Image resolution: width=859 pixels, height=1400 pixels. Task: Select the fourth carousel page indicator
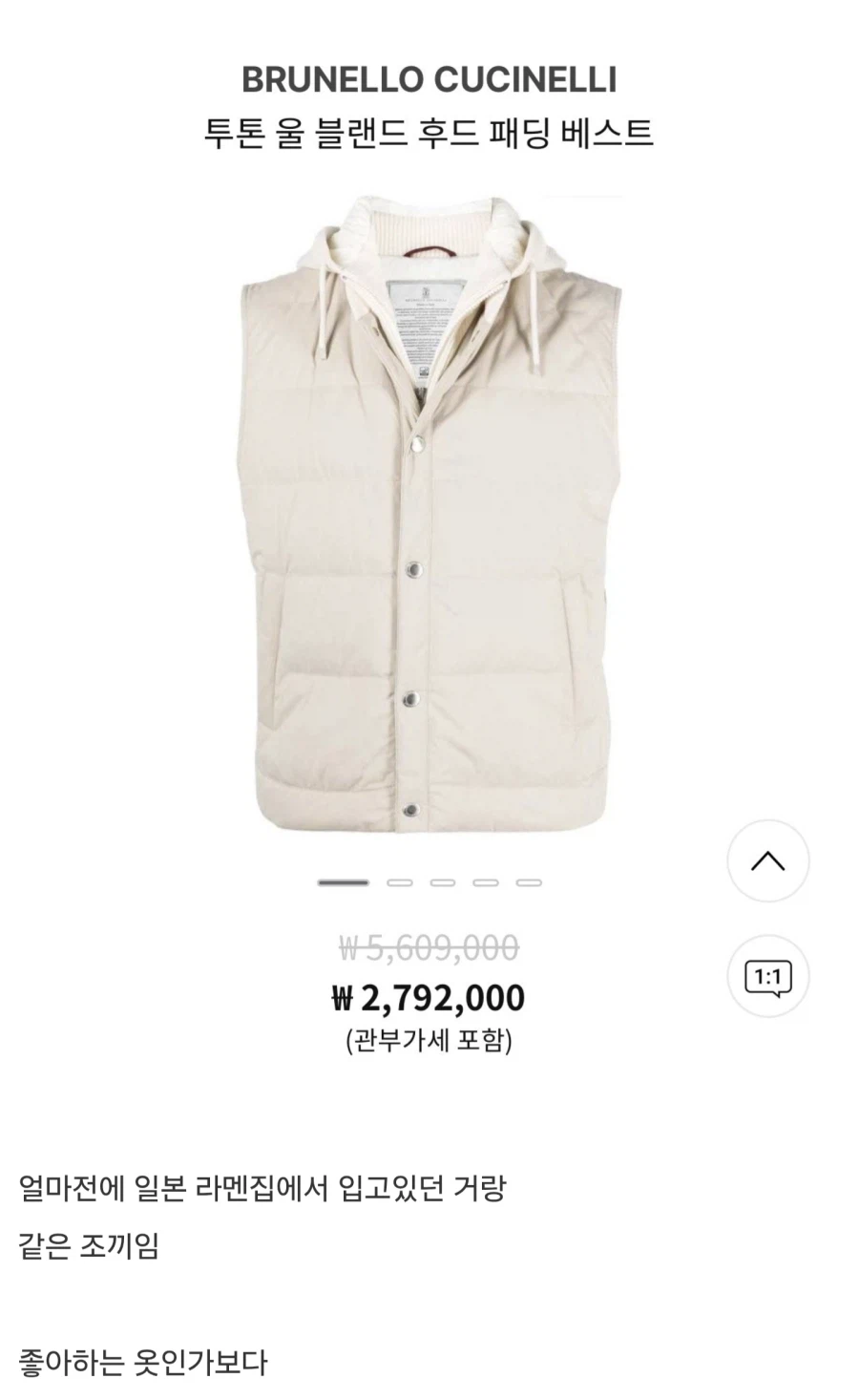point(488,882)
